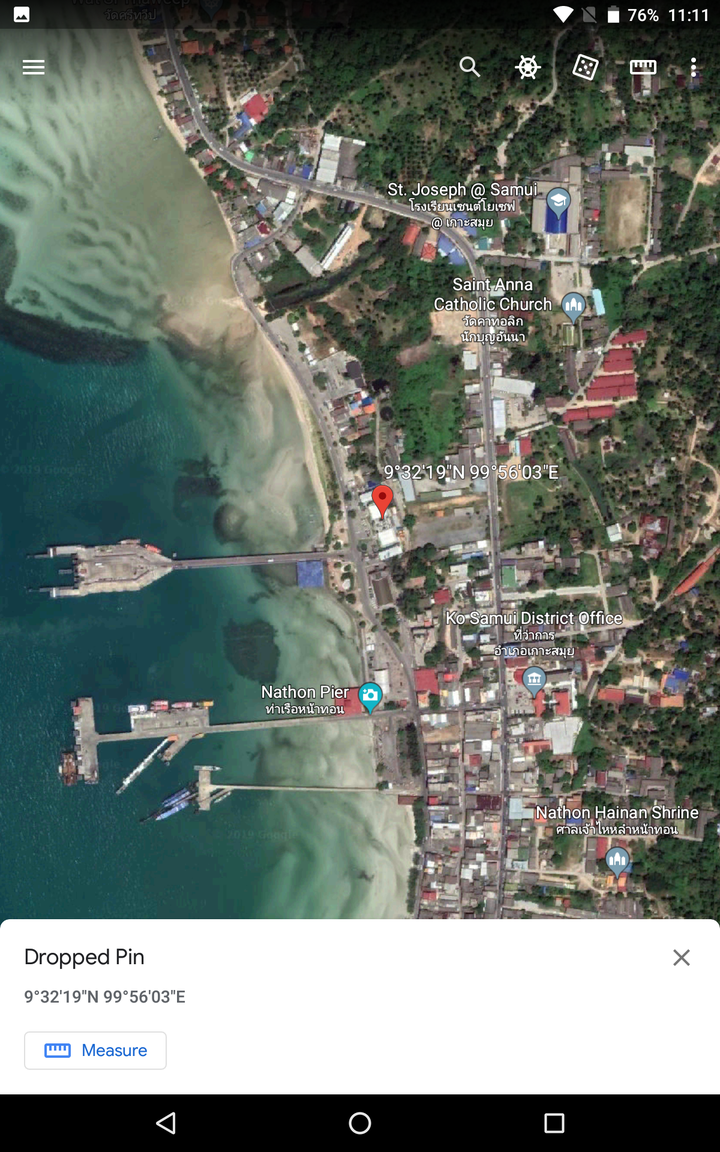The width and height of the screenshot is (720, 1152).
Task: Open Voyager ship wheel icon
Action: 528,67
